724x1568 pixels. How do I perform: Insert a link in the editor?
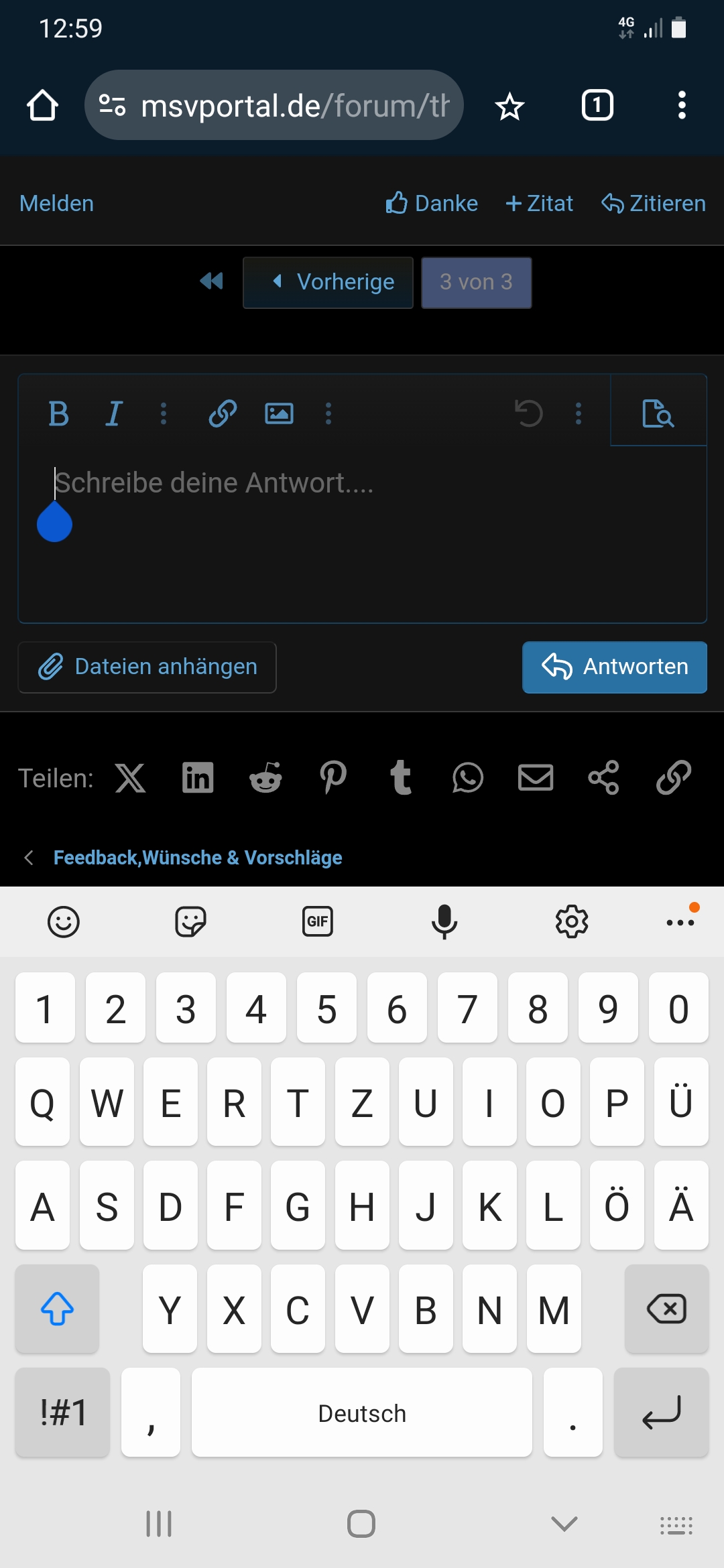point(222,413)
